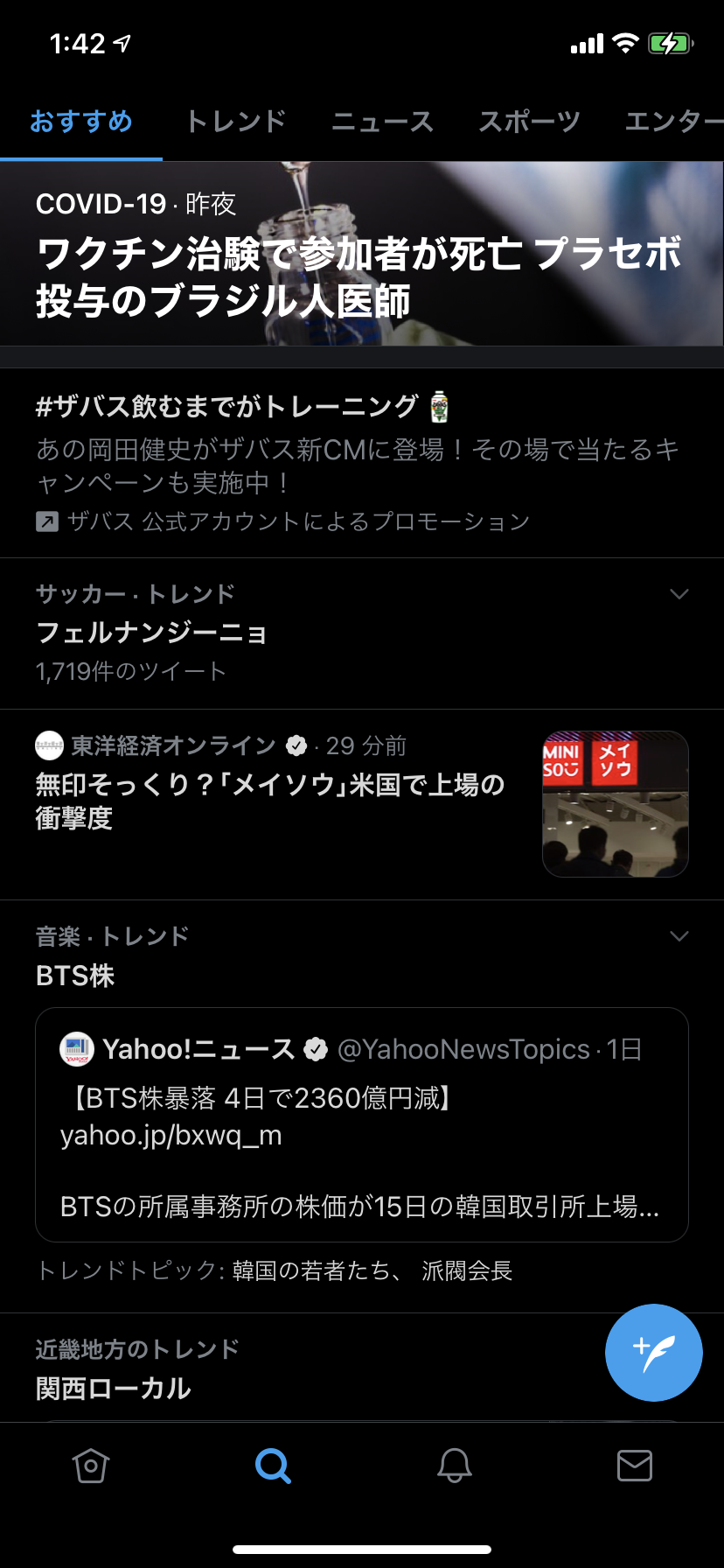The width and height of the screenshot is (724, 1568).
Task: Switch to the ニュース tab
Action: pyautogui.click(x=382, y=122)
